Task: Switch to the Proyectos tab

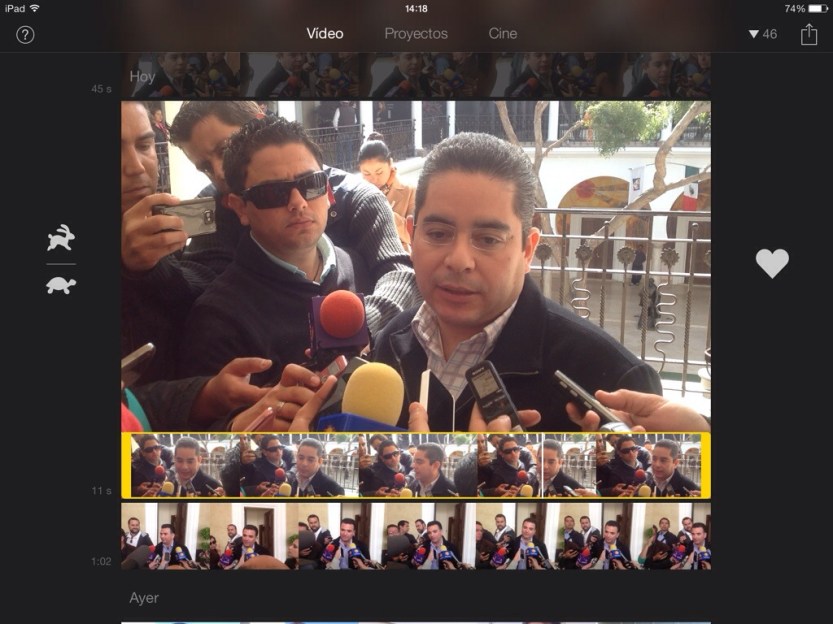Action: coord(416,34)
